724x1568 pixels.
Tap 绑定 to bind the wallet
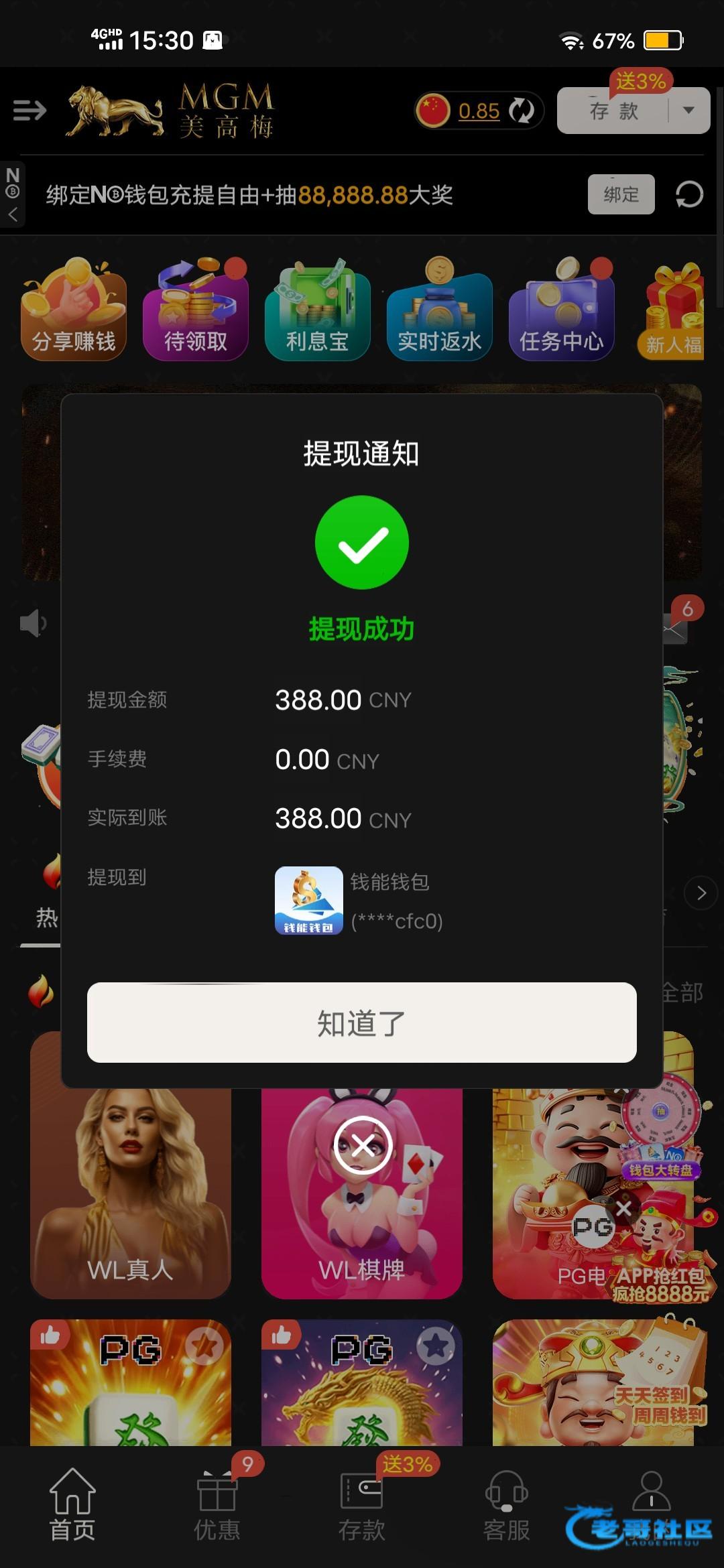click(621, 194)
